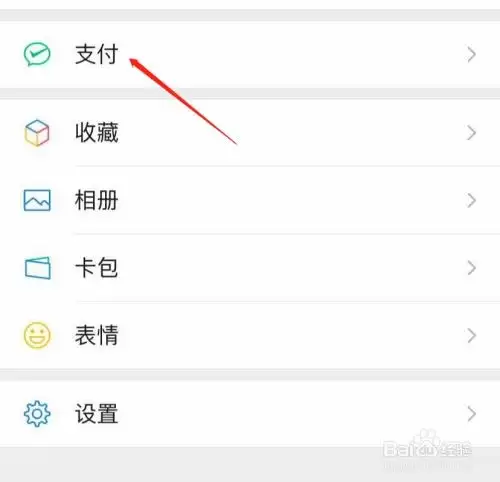Screen dimensions: 500x482
Task: Open the 相册 album row
Action: [x=250, y=200]
